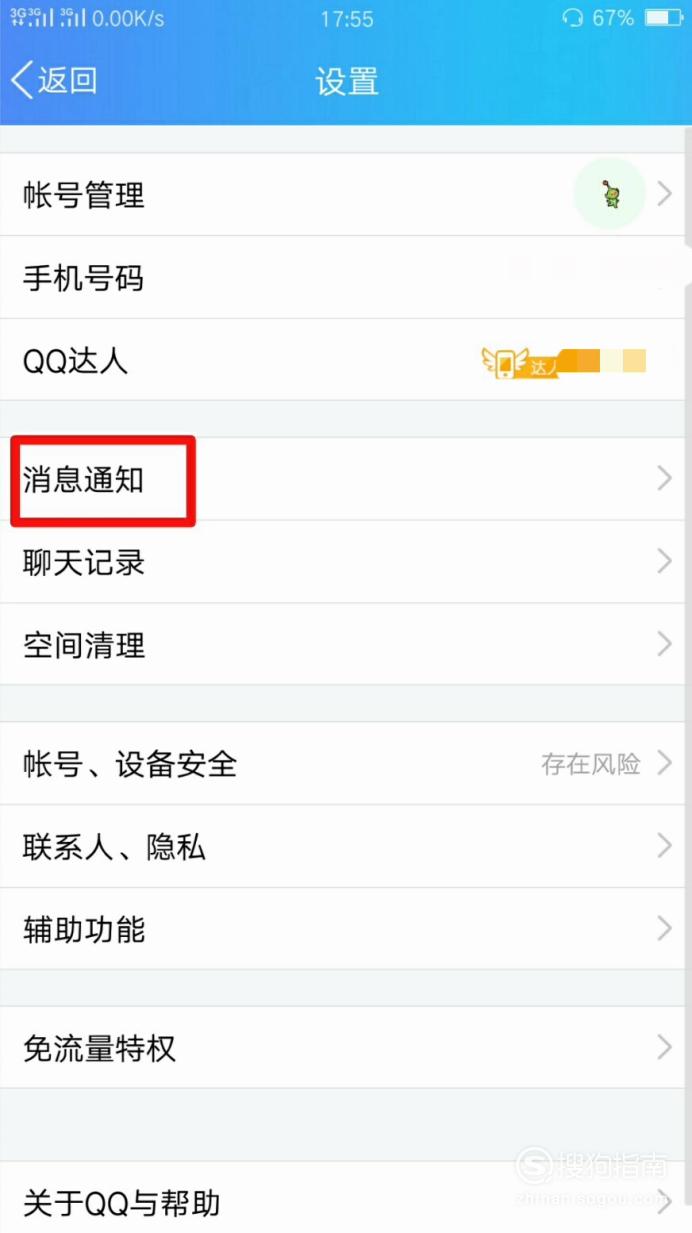Screen dimensions: 692x1233
Task: Open 联系人、隐私 privacy settings
Action: [346, 847]
